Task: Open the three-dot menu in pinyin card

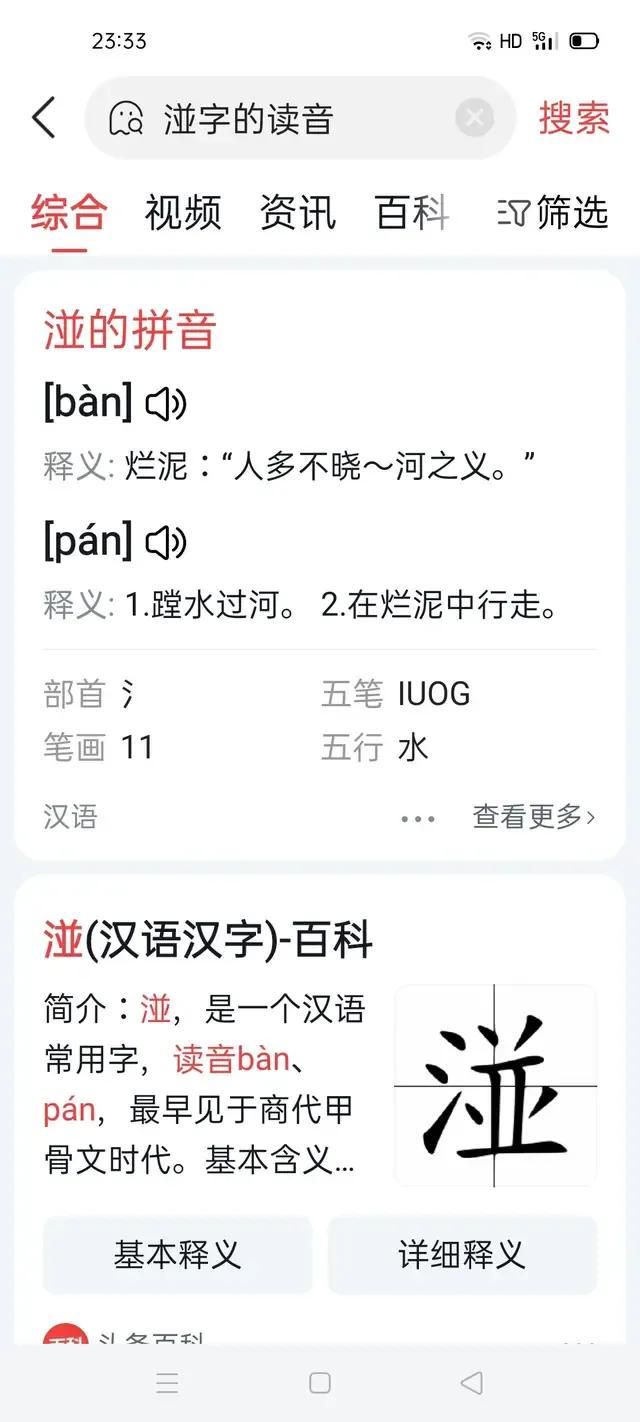Action: (417, 818)
